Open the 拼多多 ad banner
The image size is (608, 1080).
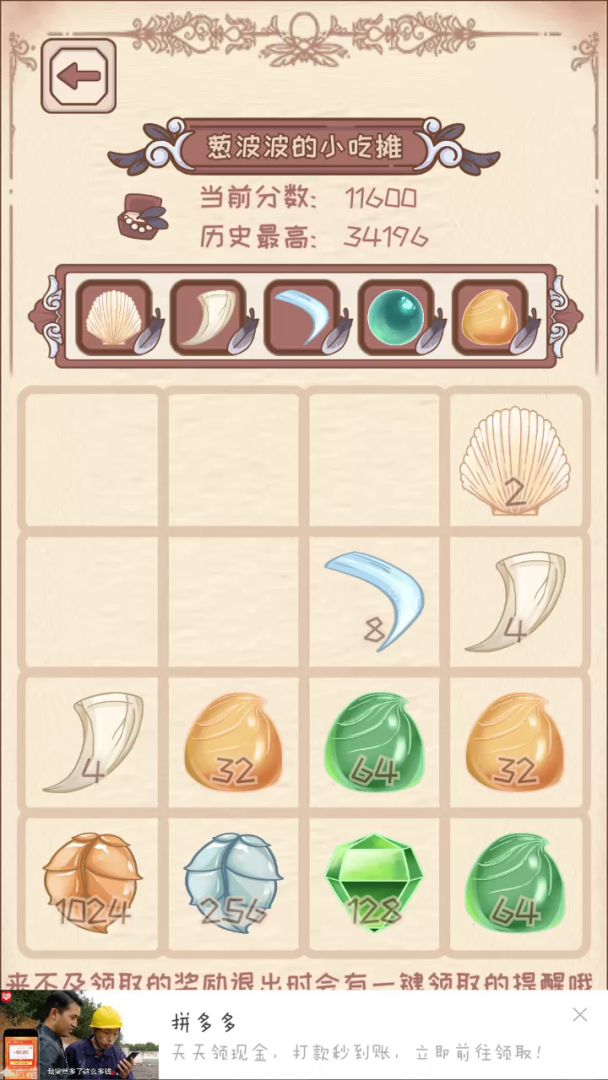330,1036
